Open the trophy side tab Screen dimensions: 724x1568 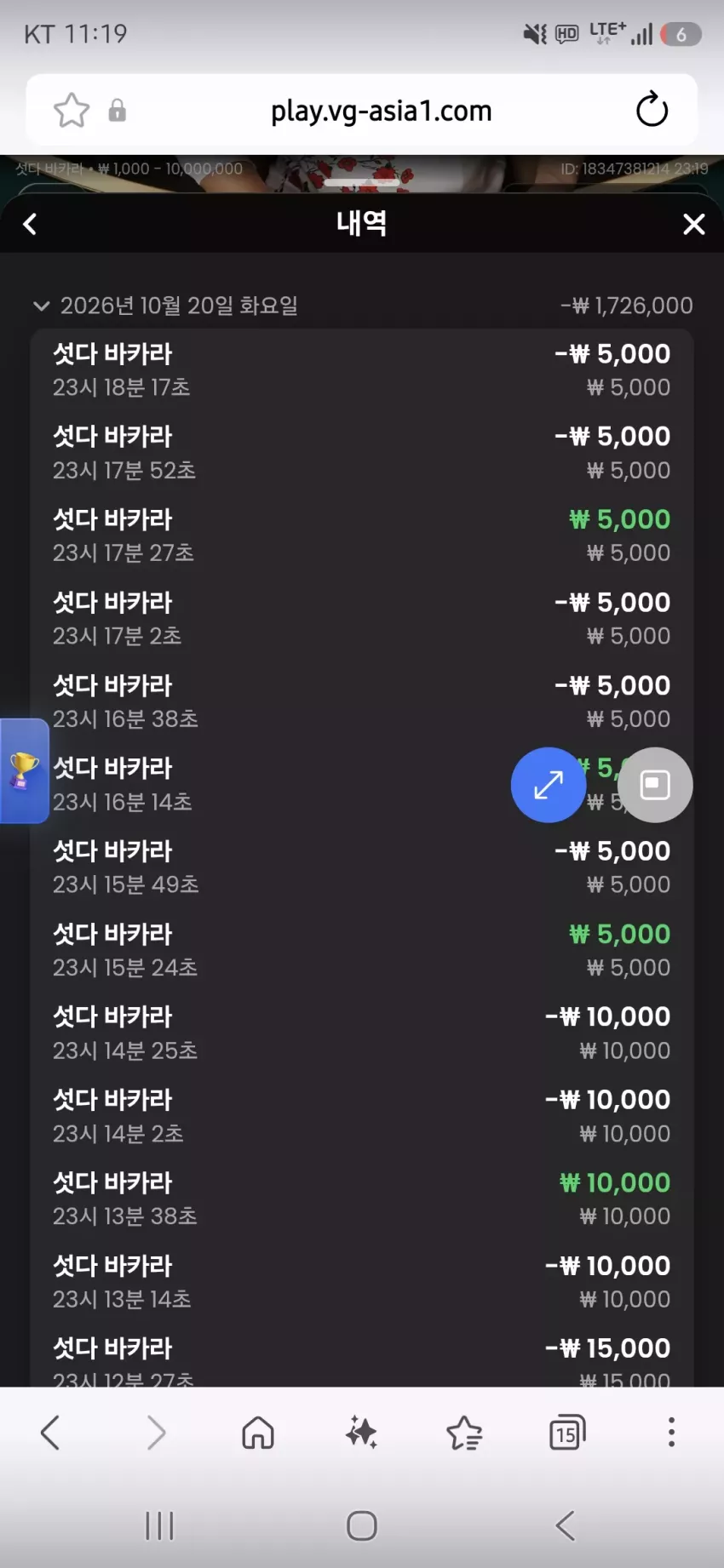(24, 771)
